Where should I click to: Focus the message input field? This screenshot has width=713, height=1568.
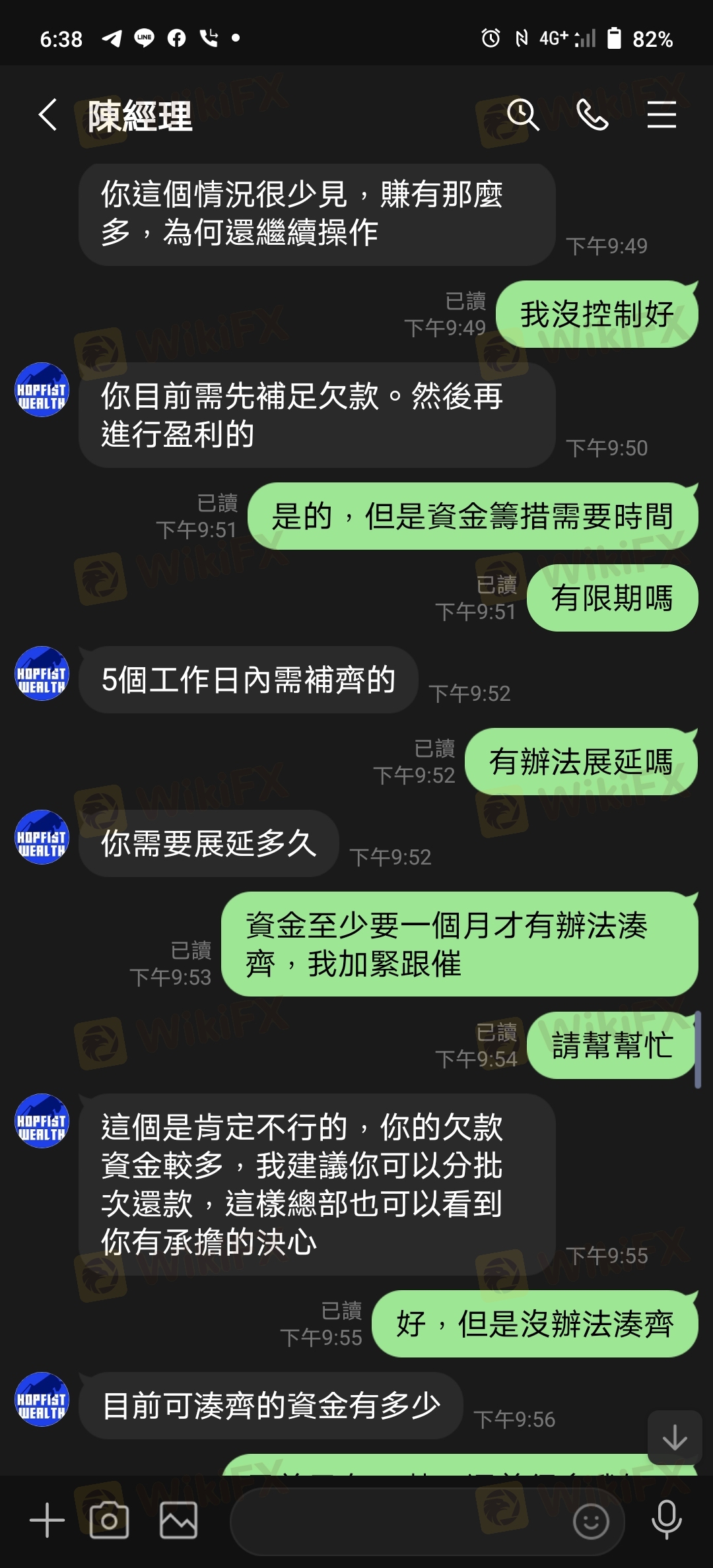pos(396,1522)
